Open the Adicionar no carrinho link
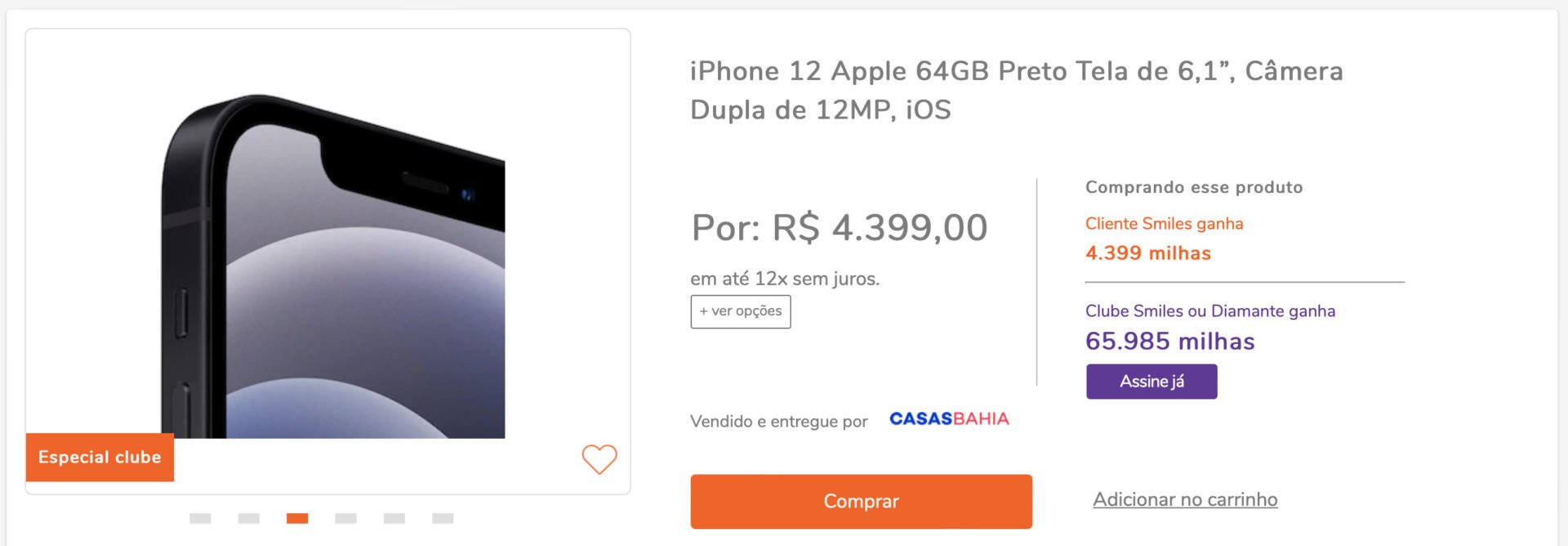1568x546 pixels. coord(1185,499)
